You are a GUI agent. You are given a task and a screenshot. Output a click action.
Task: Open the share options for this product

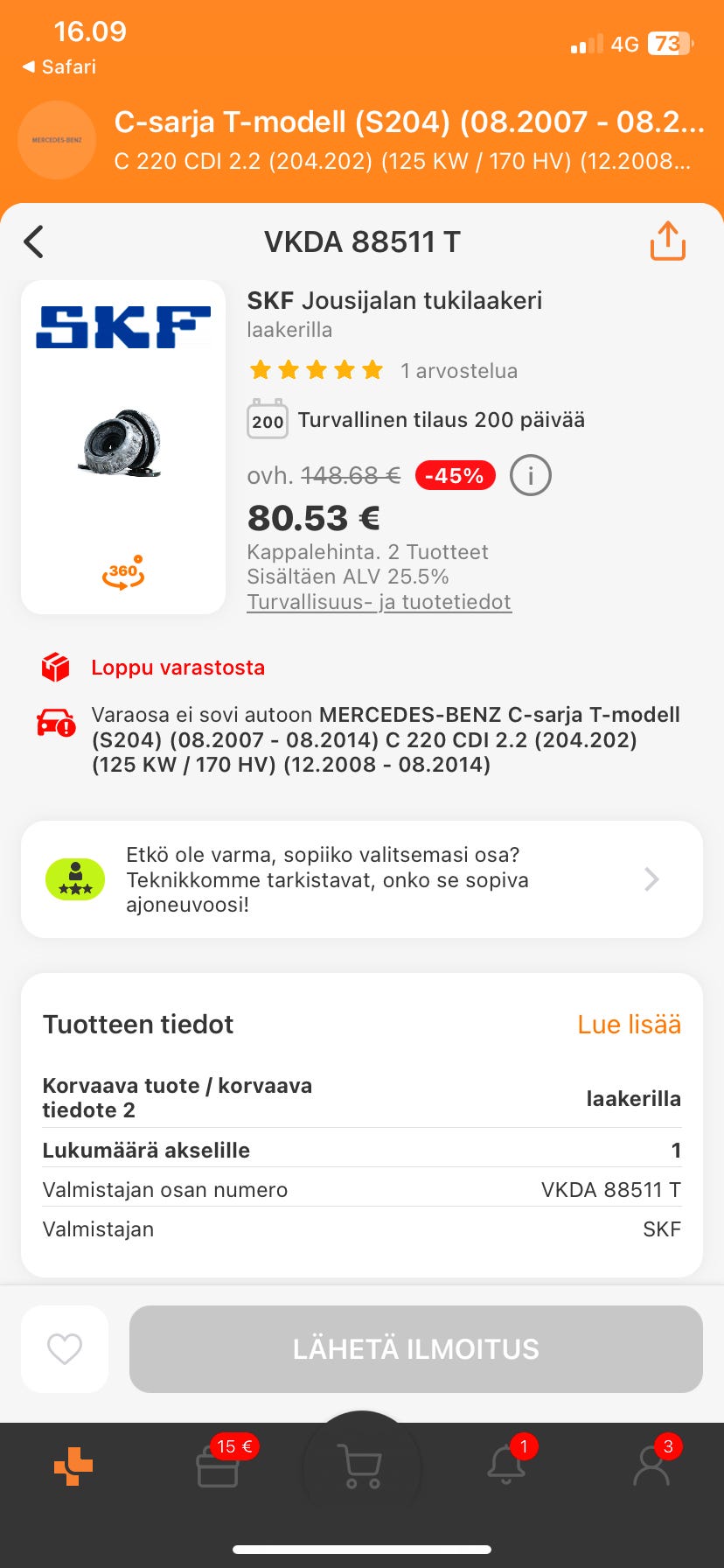pos(667,241)
